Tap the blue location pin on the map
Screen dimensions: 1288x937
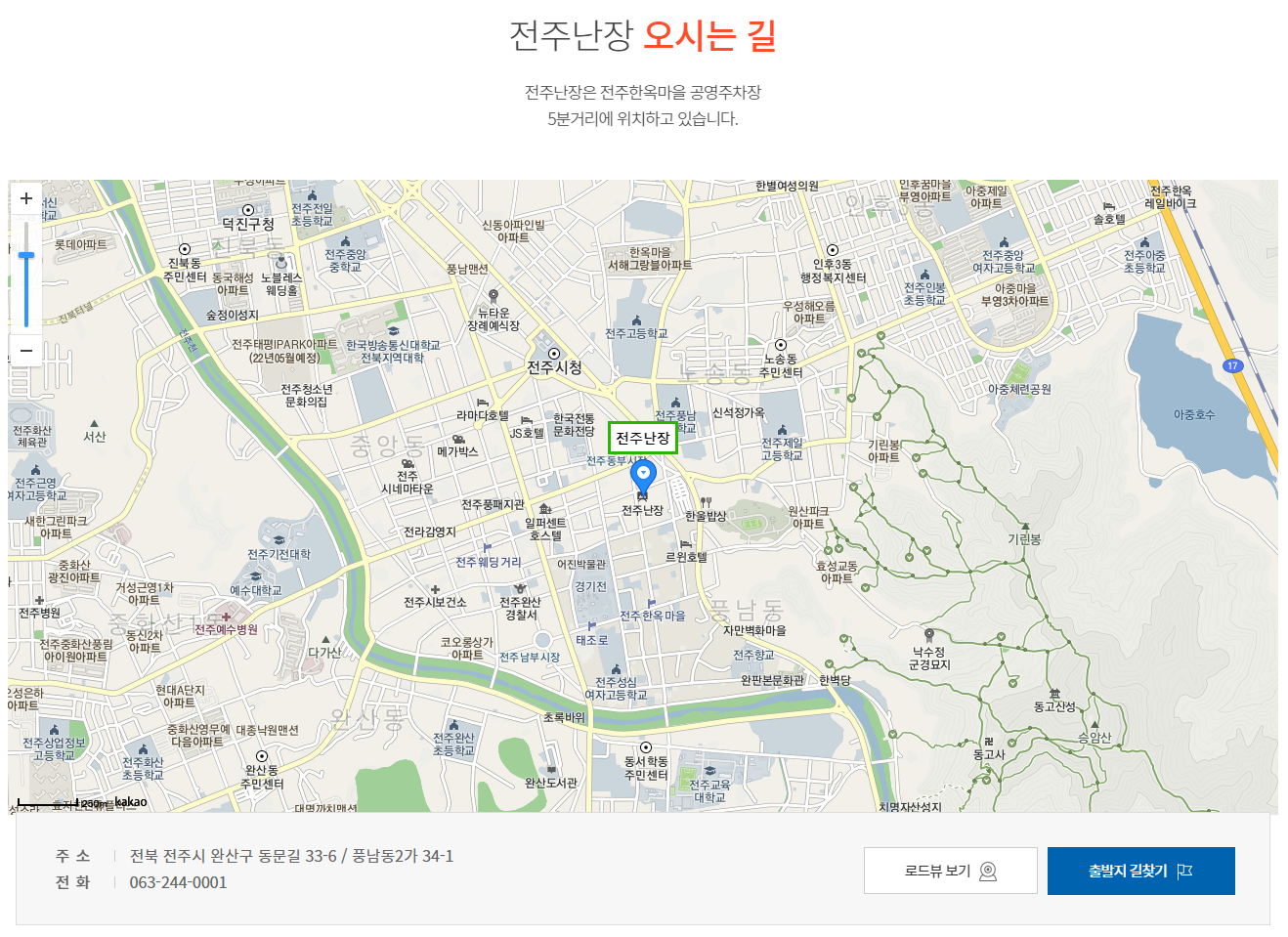[643, 477]
